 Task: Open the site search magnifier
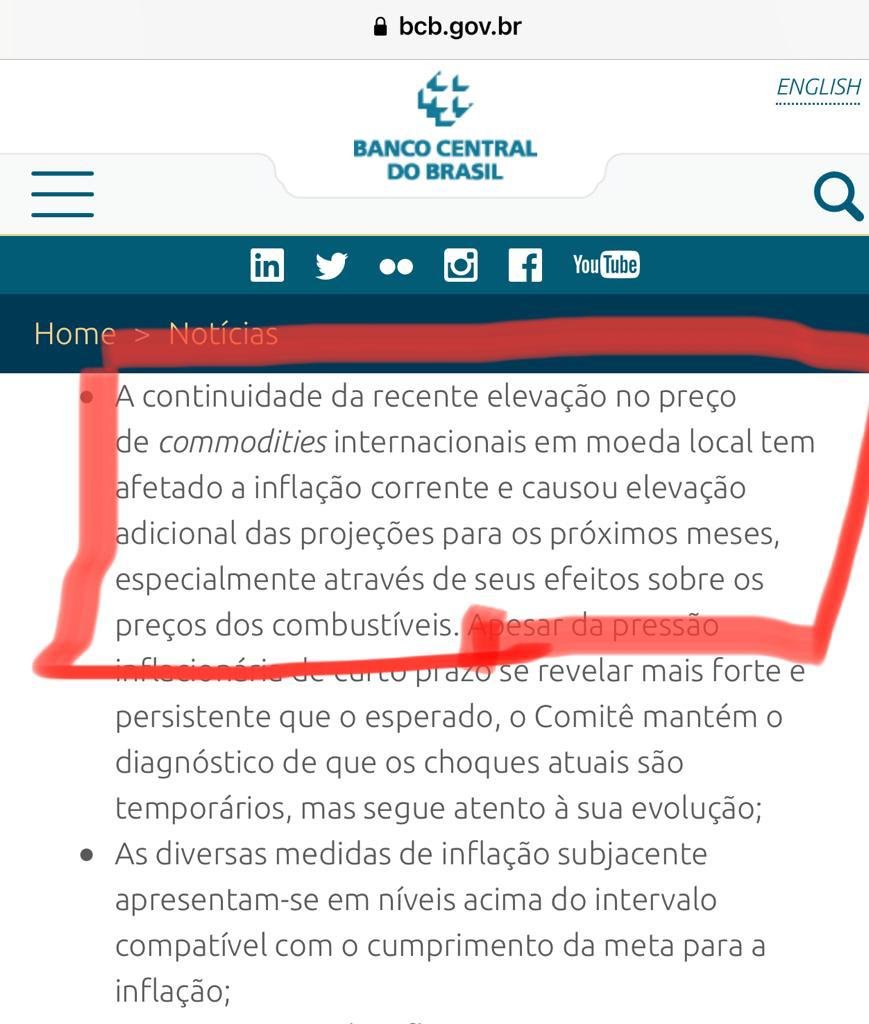pos(837,196)
